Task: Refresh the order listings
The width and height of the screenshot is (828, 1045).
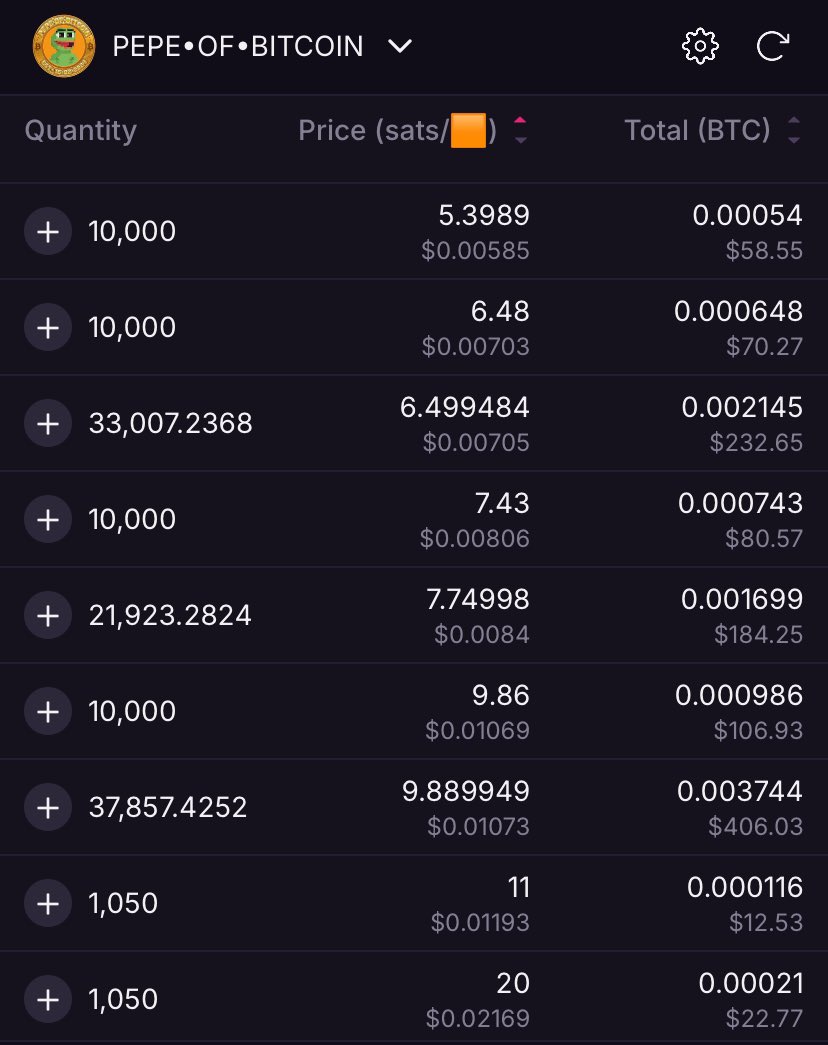Action: point(773,47)
